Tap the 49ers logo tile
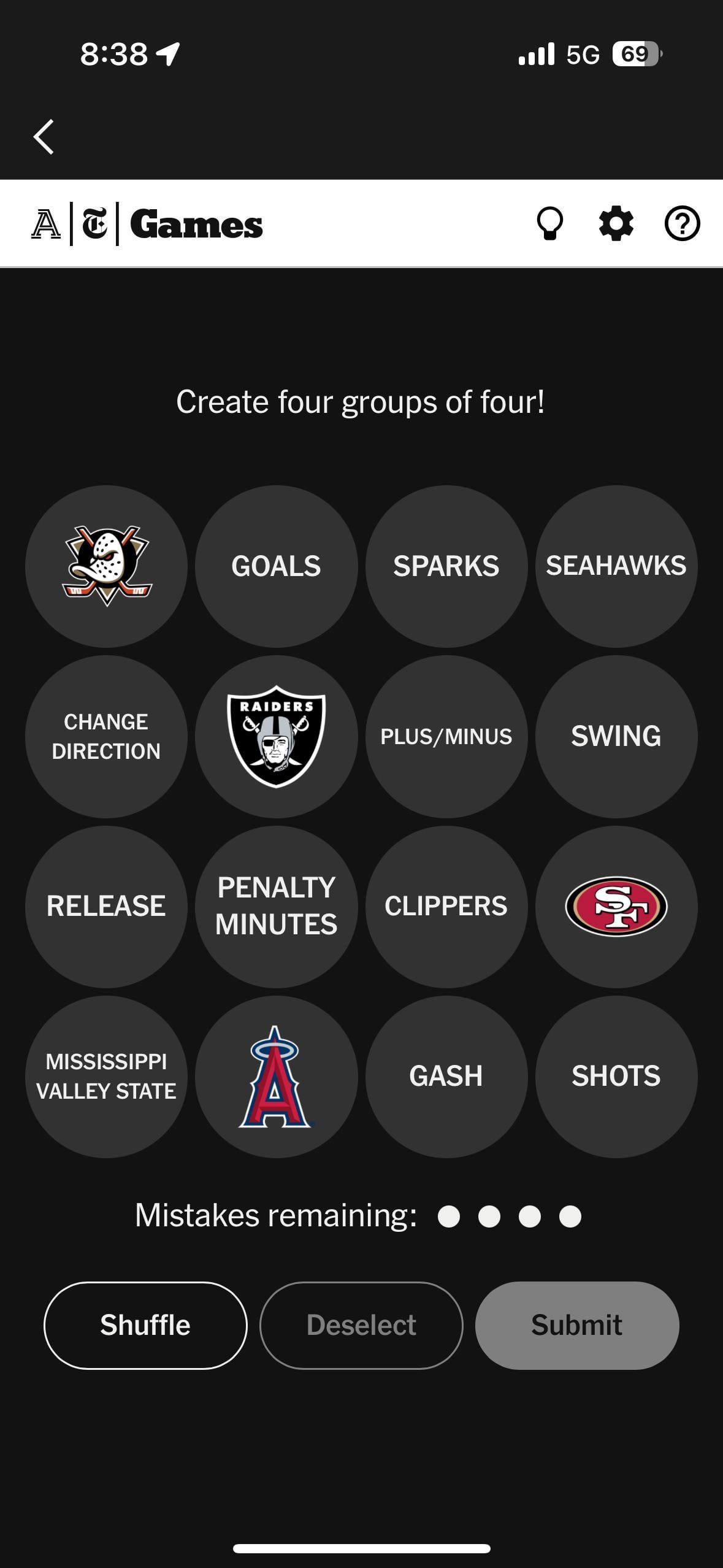Image resolution: width=723 pixels, height=1568 pixels. [616, 906]
